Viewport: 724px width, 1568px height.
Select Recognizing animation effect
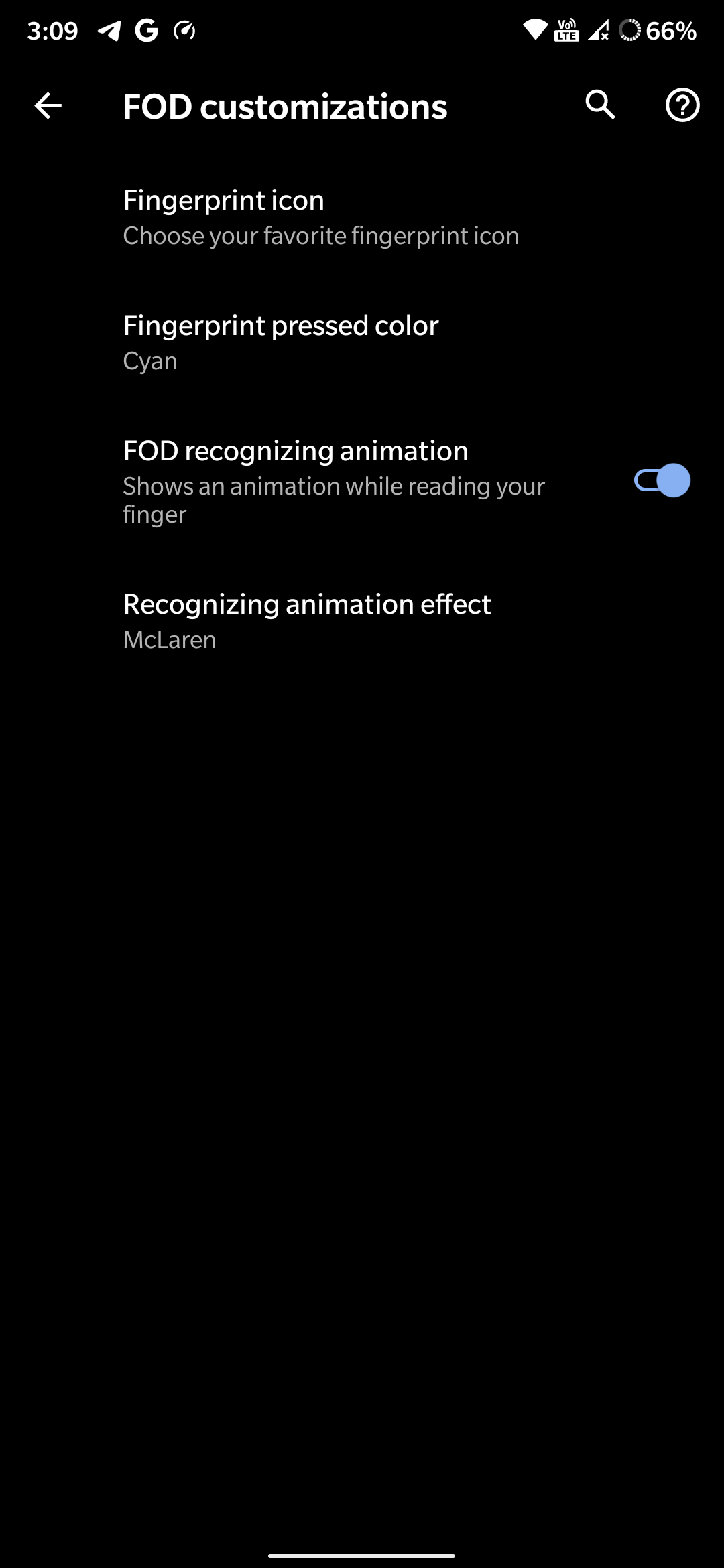(x=306, y=621)
